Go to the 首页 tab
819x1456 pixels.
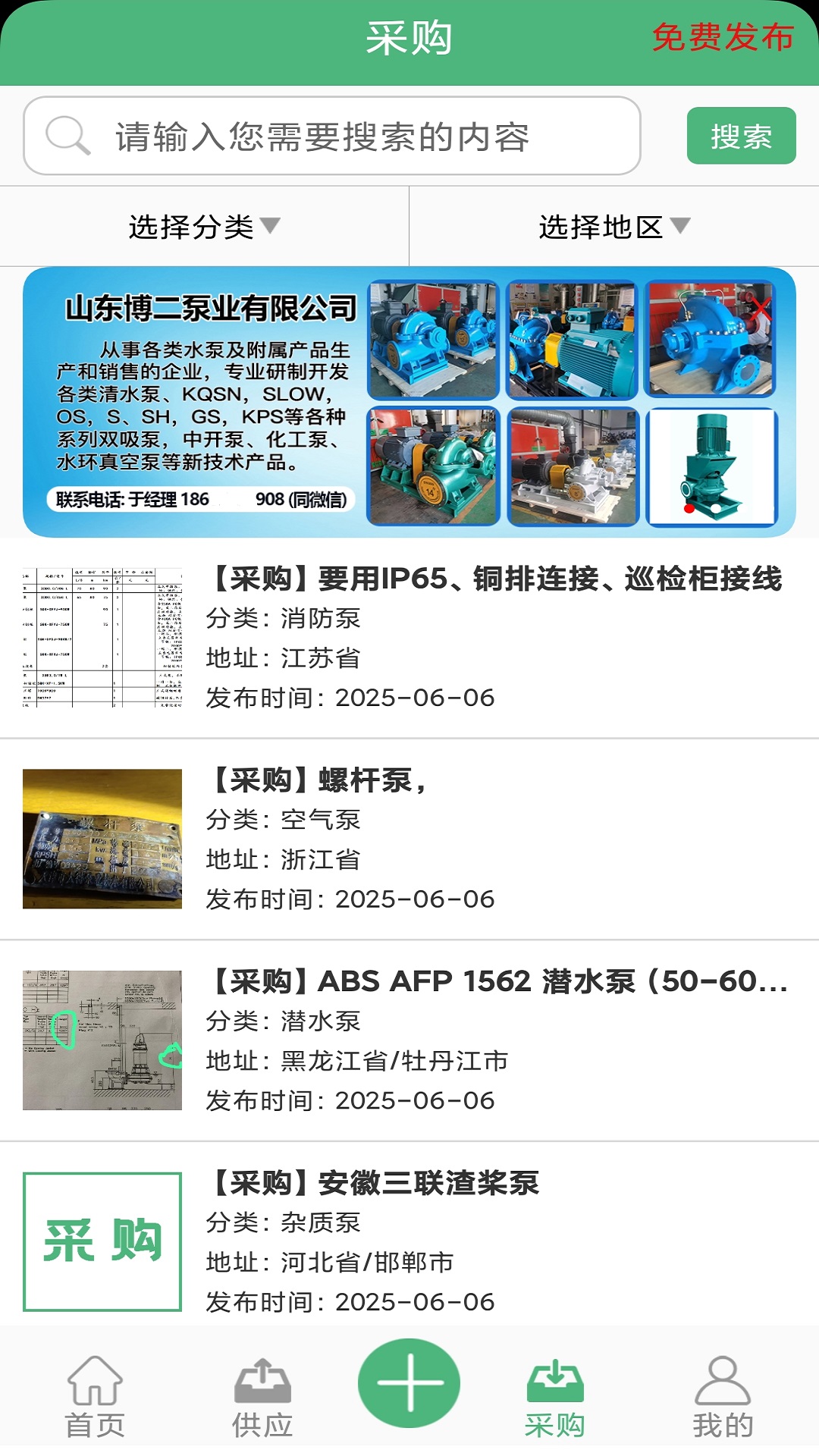[x=95, y=1398]
